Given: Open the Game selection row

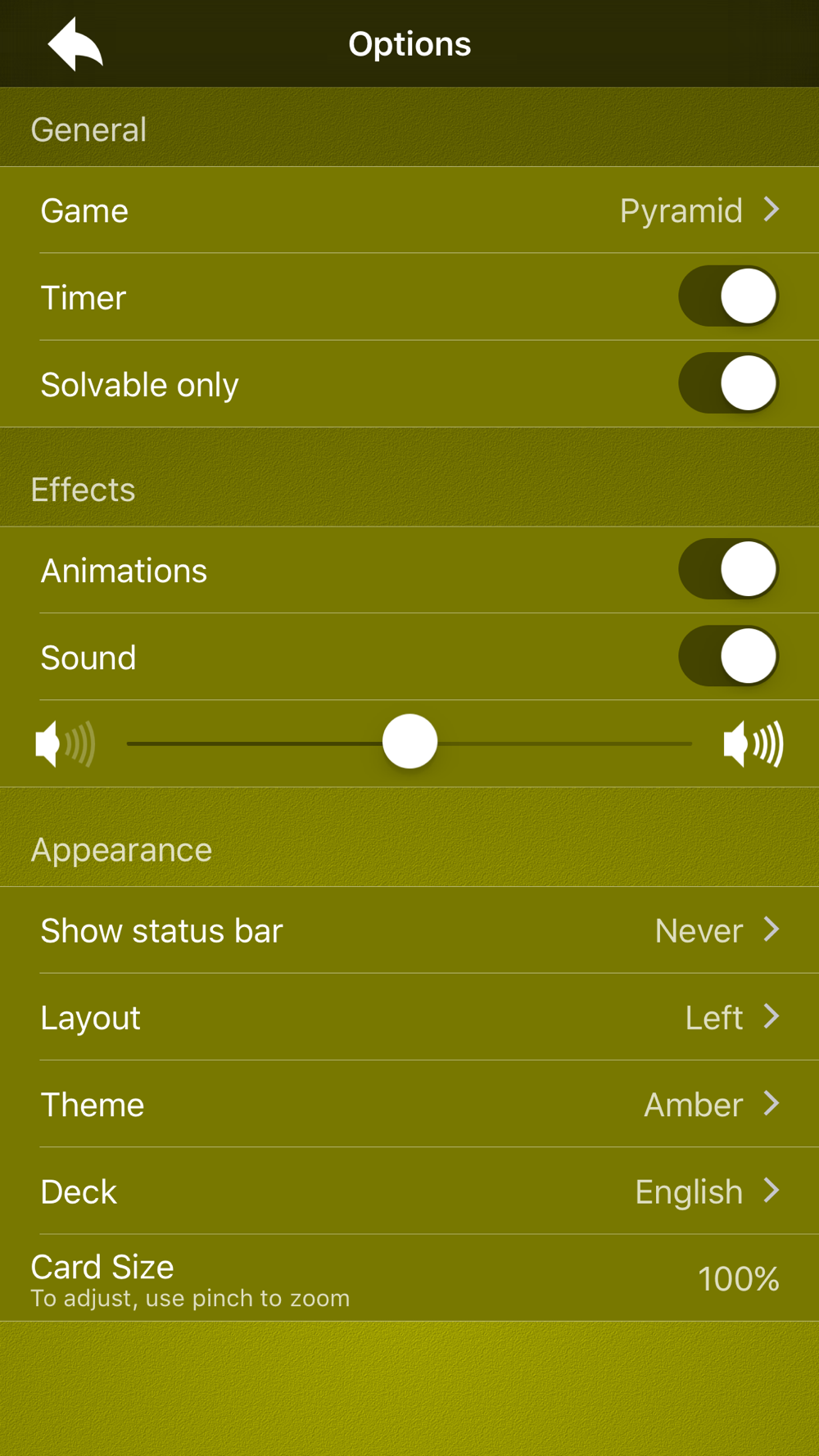Looking at the screenshot, I should 409,210.
